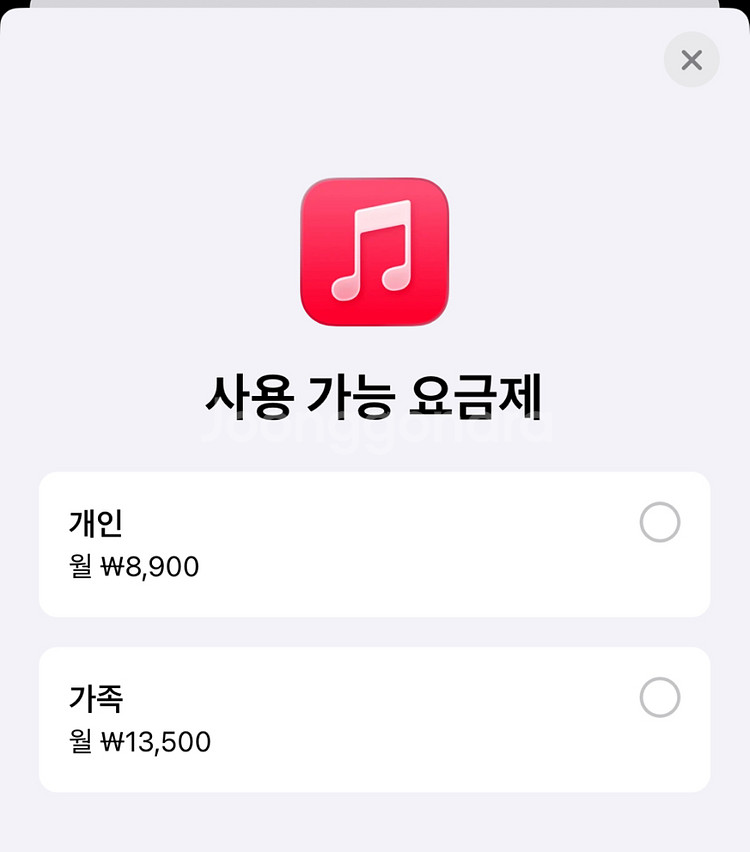Mark the family plan selection circle
Viewport: 750px width, 852px height.
(659, 695)
